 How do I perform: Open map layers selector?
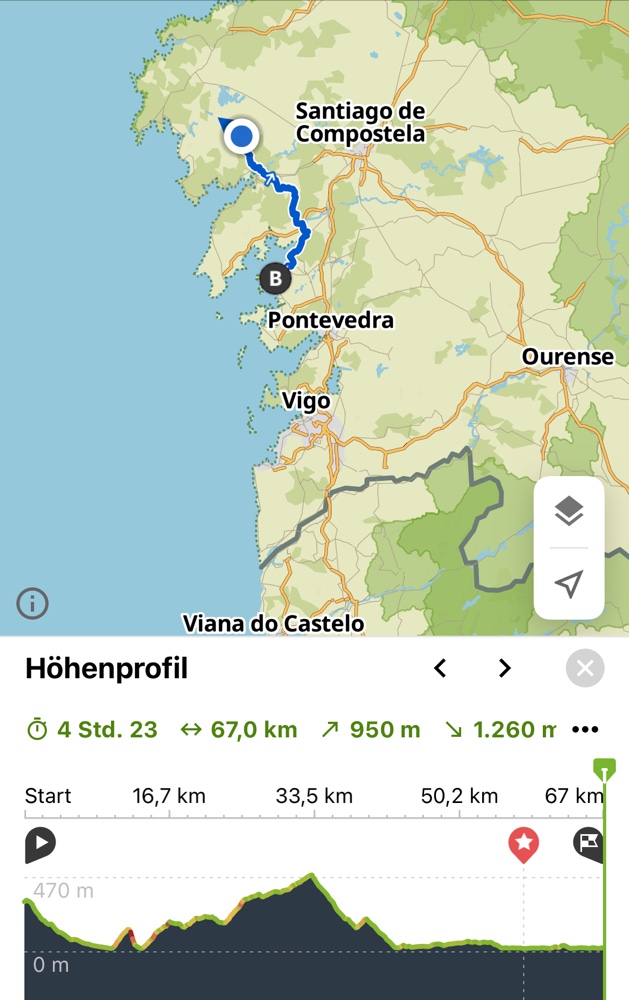569,512
